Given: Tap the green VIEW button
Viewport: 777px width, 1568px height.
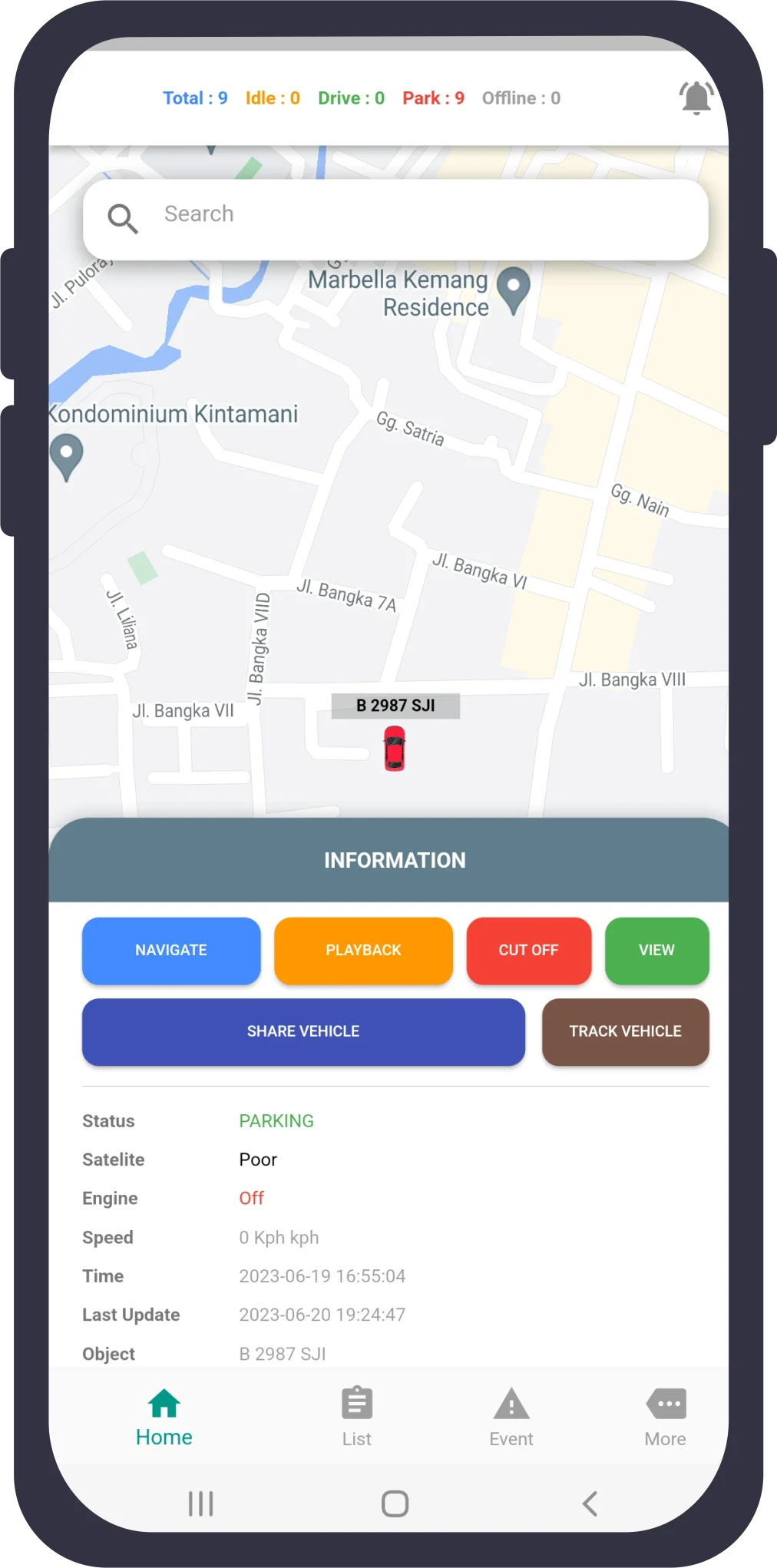Looking at the screenshot, I should 656,951.
